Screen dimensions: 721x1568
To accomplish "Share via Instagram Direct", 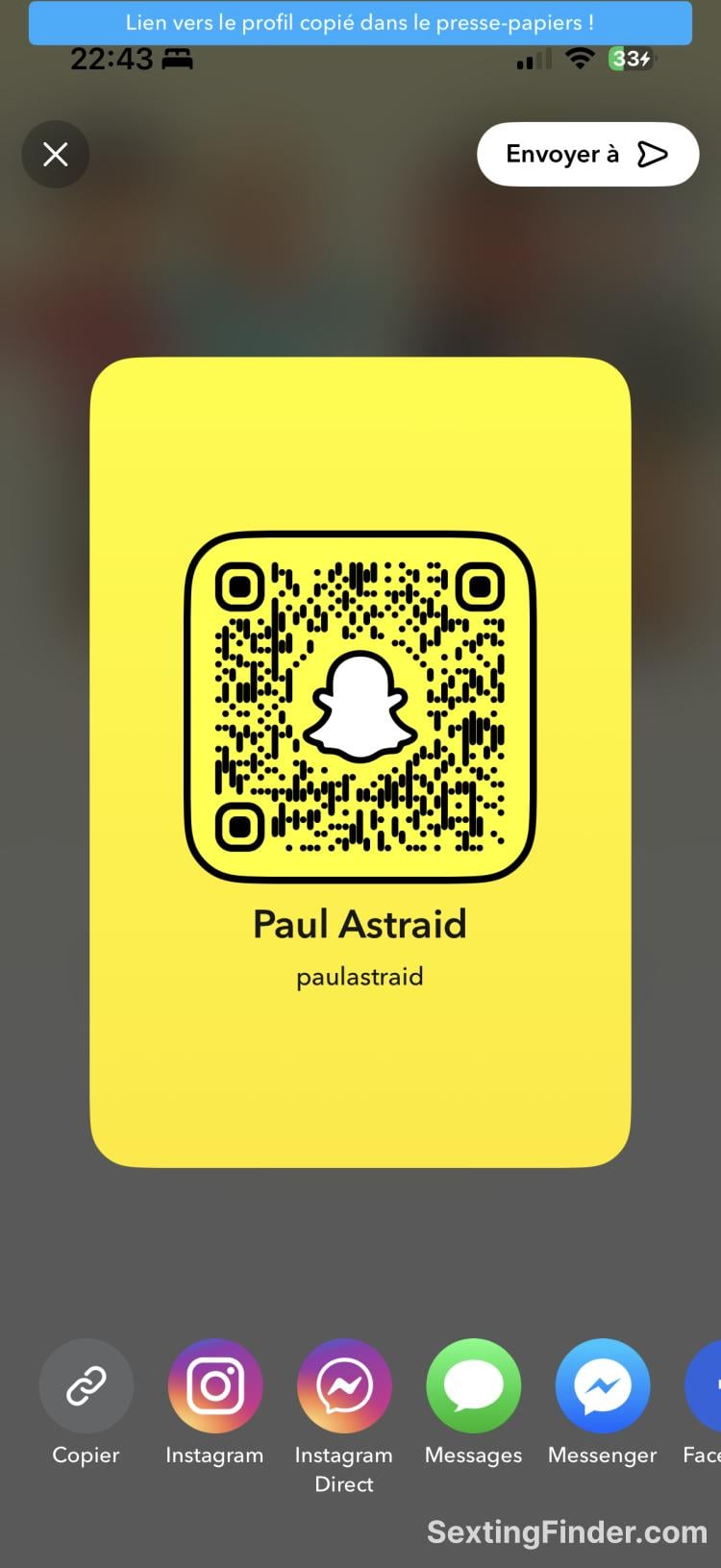I will (x=344, y=1386).
